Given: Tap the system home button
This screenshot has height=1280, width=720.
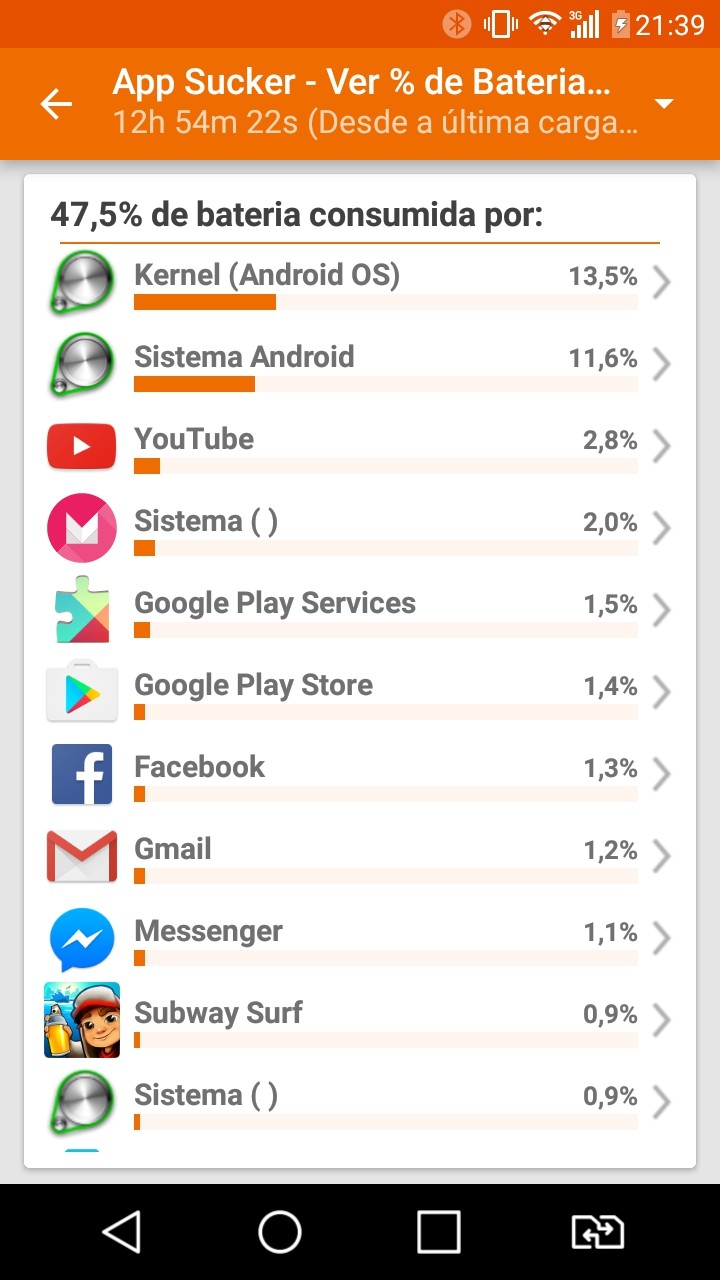Looking at the screenshot, I should [280, 1232].
